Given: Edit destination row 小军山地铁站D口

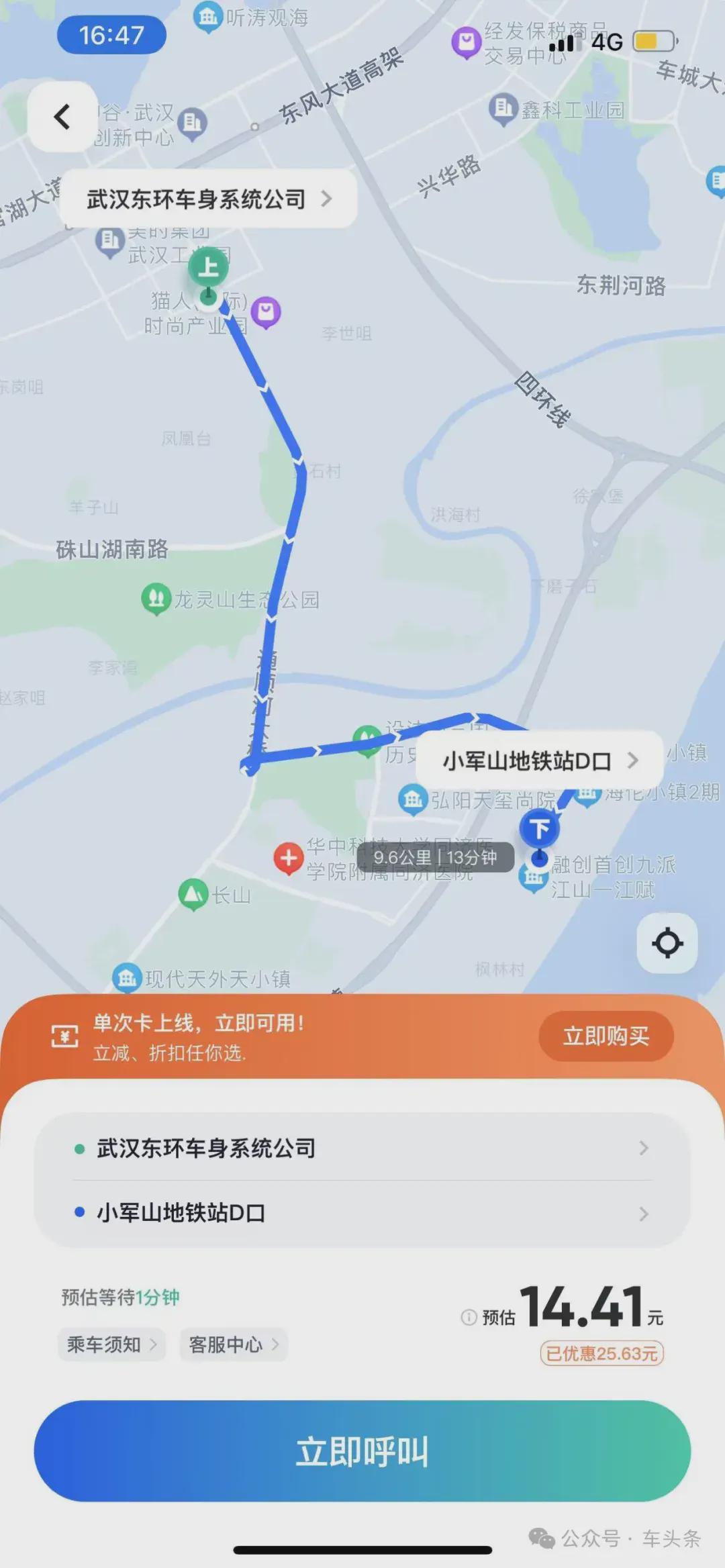Looking at the screenshot, I should [x=362, y=1213].
